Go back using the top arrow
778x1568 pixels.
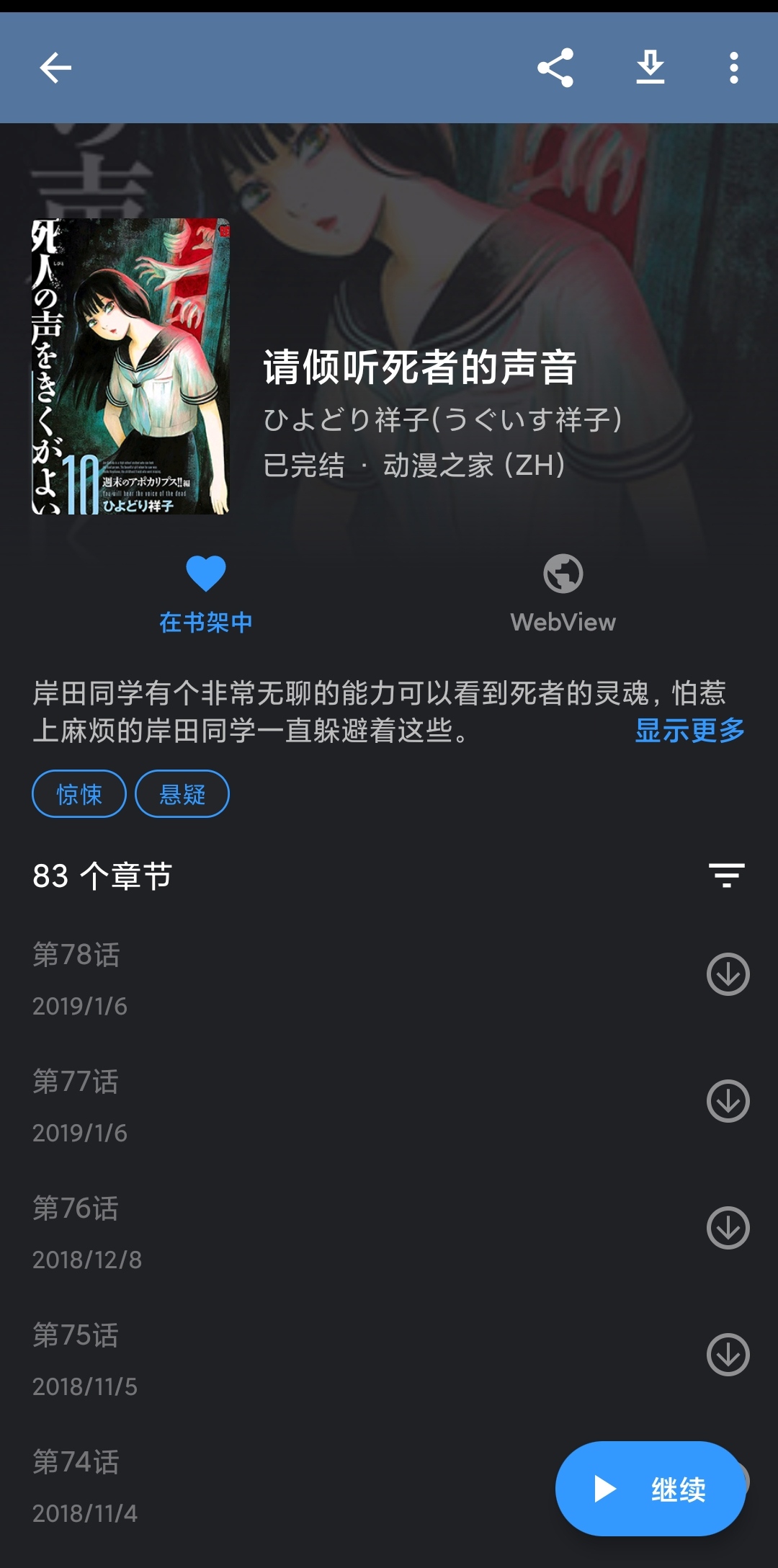55,68
